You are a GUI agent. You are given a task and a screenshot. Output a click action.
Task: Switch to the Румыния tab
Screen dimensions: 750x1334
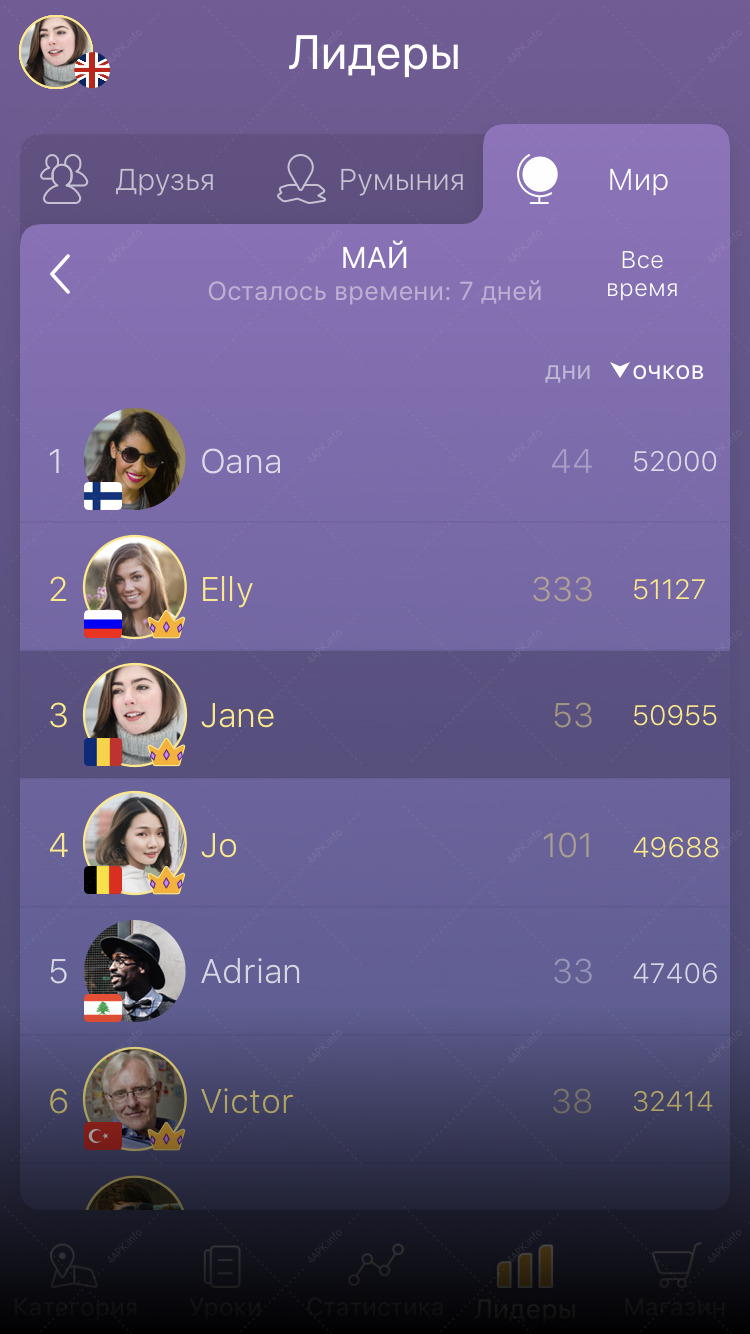point(370,180)
